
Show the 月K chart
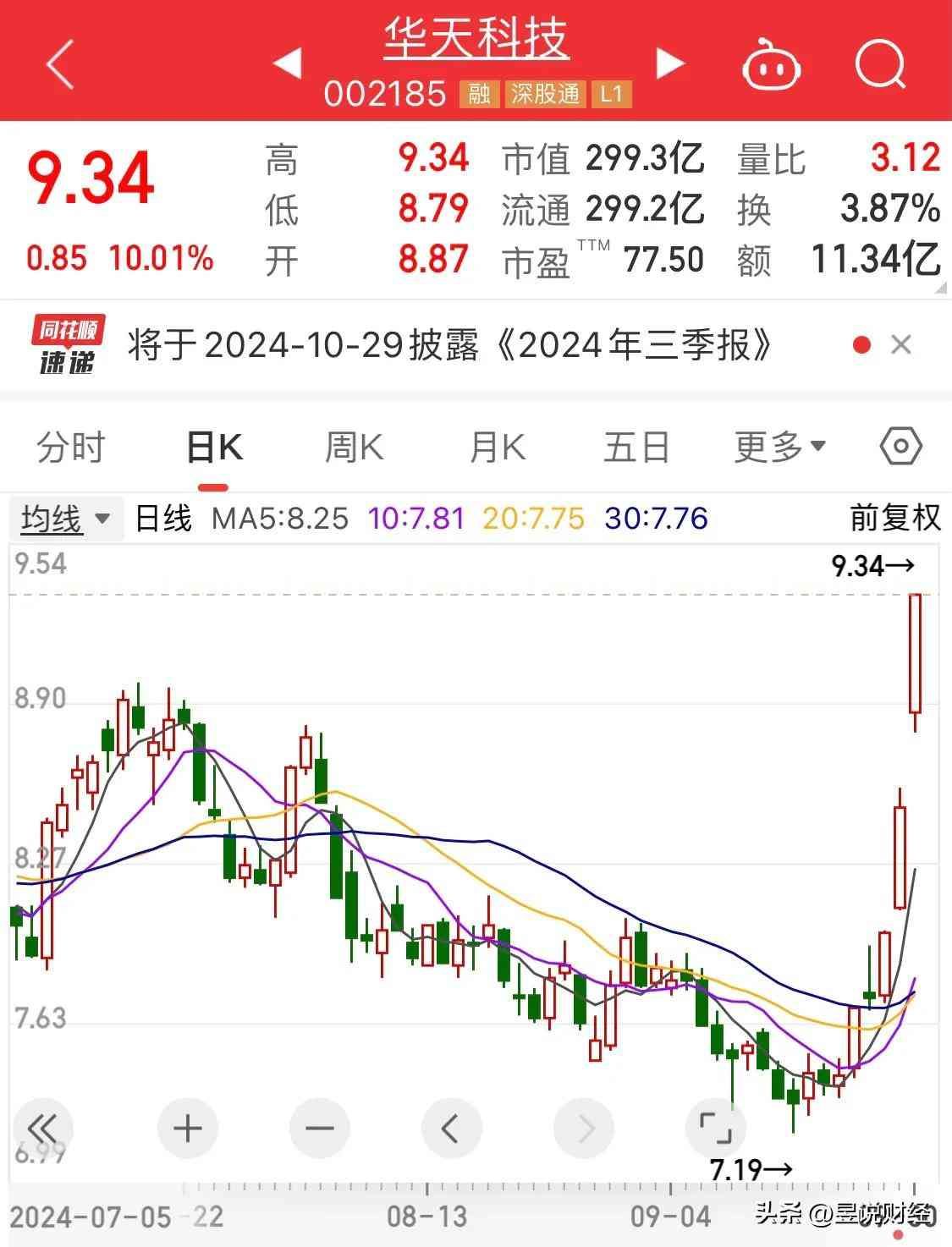coord(497,447)
